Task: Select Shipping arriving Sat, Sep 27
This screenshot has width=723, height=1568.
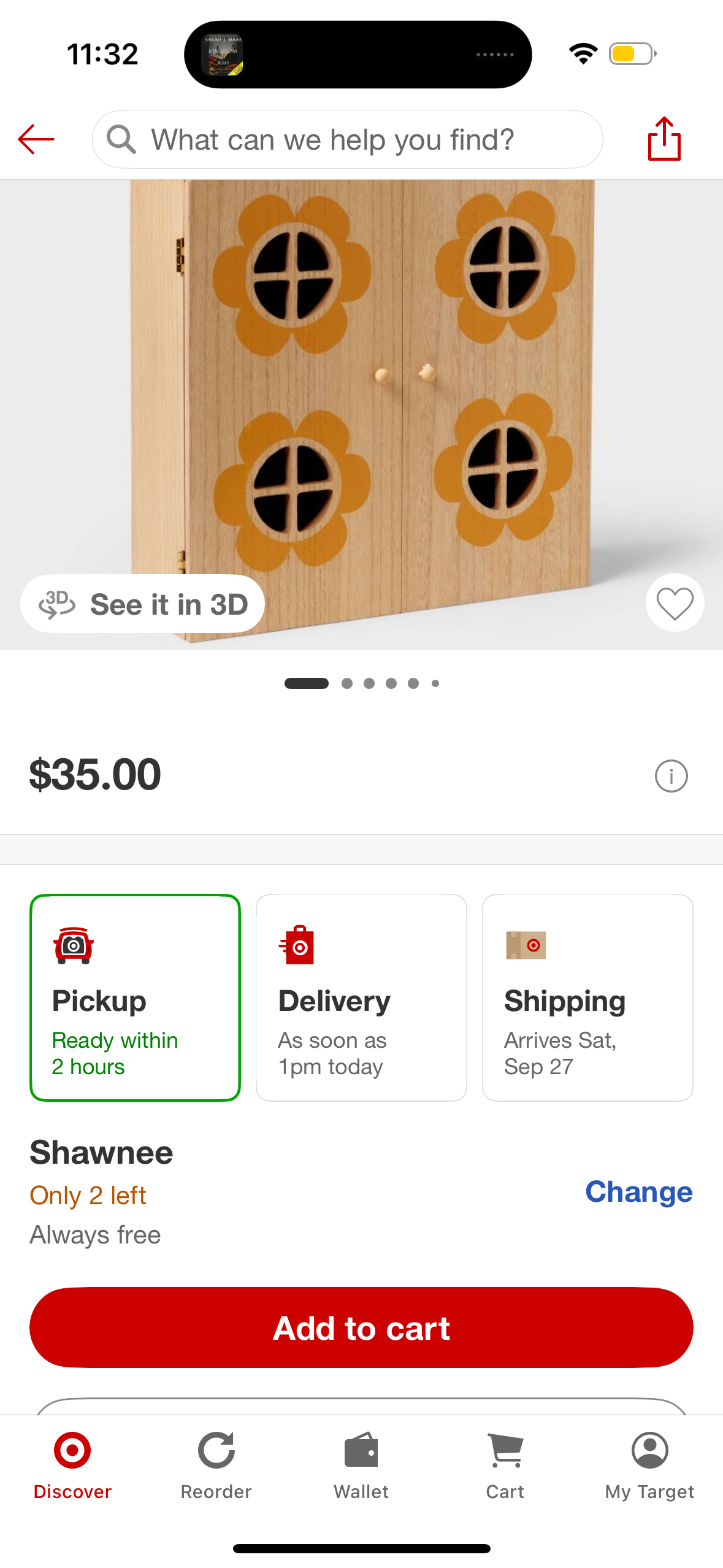Action: coord(587,997)
